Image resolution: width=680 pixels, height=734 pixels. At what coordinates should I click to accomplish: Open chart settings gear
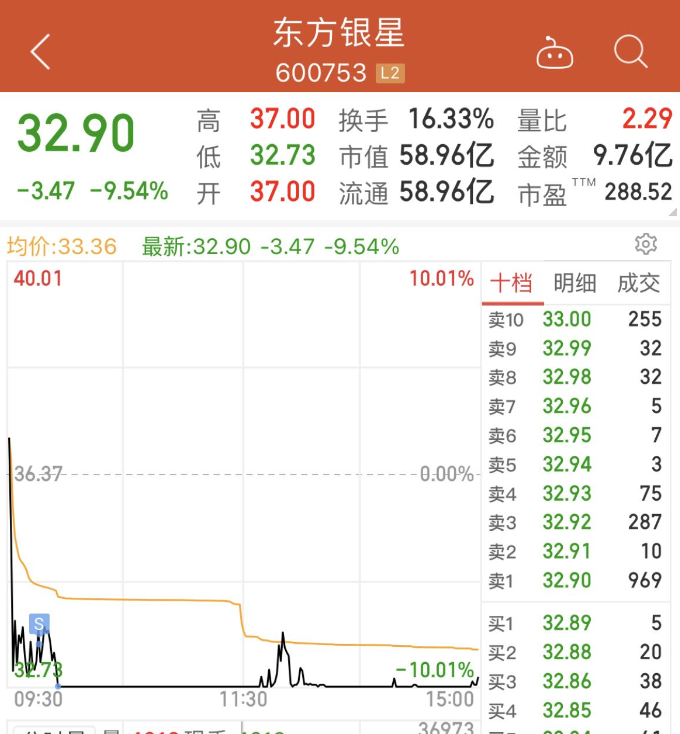click(646, 245)
